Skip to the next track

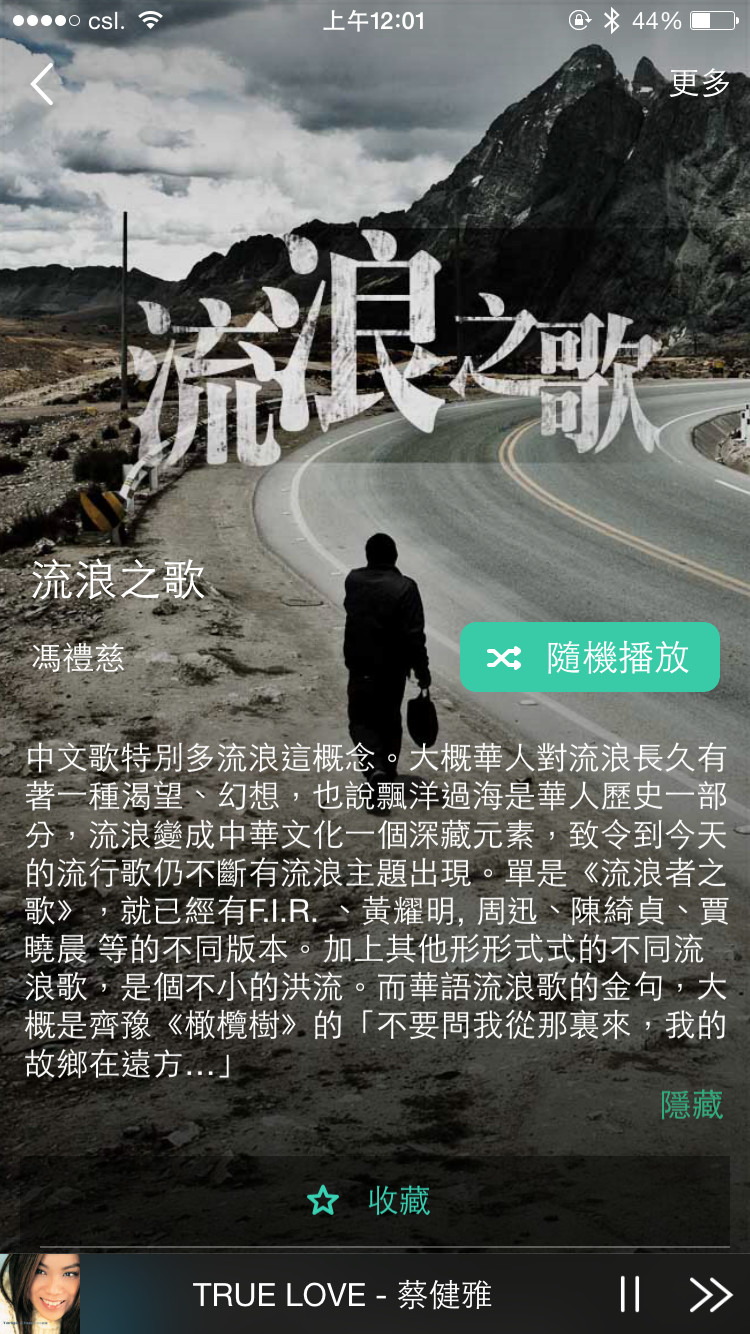click(x=710, y=1294)
